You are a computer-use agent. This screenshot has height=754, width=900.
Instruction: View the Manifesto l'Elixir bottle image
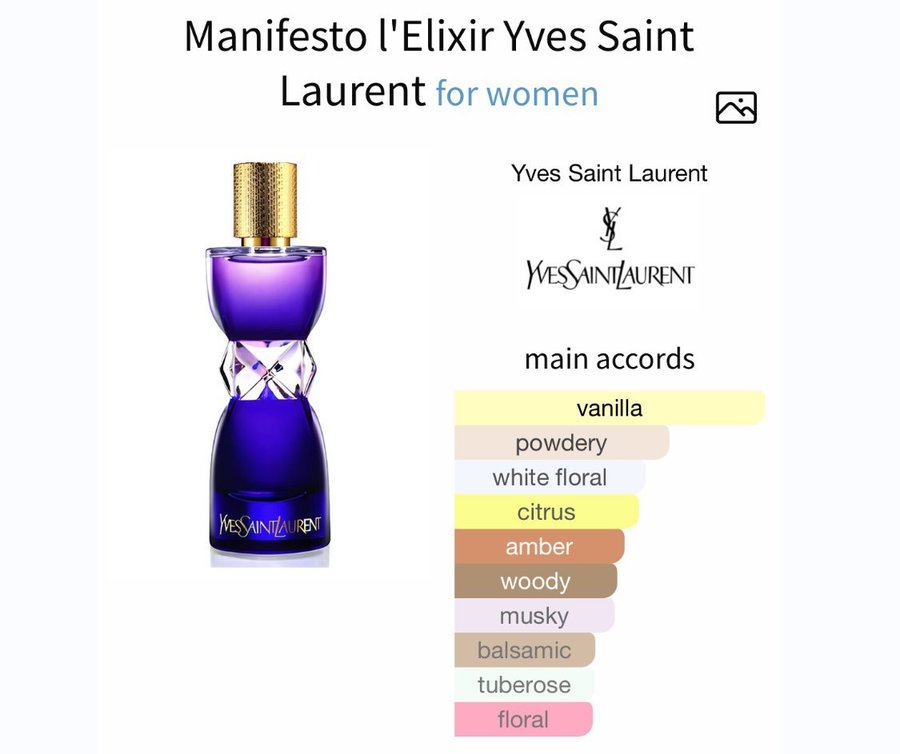267,362
